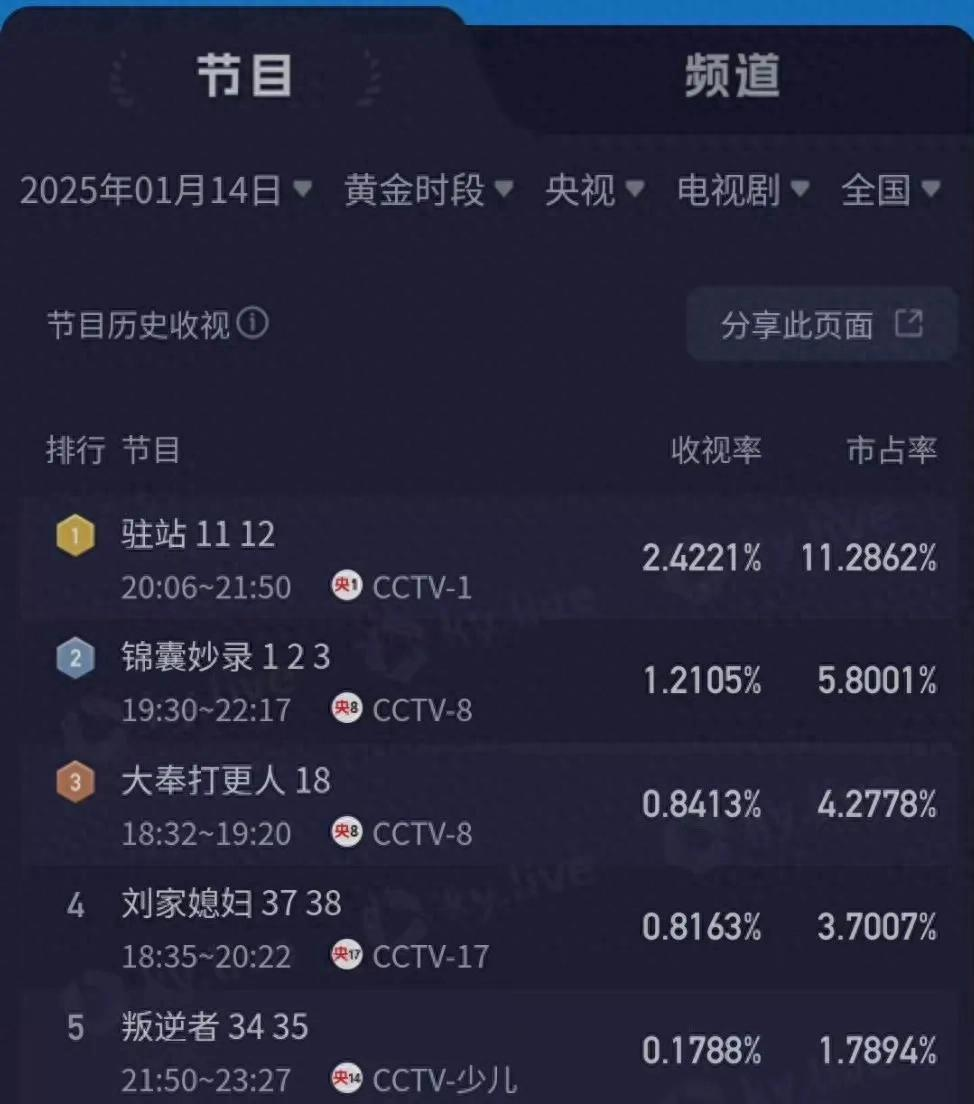This screenshot has width=974, height=1104.
Task: Show info about 节目历史收视
Action: click(254, 323)
